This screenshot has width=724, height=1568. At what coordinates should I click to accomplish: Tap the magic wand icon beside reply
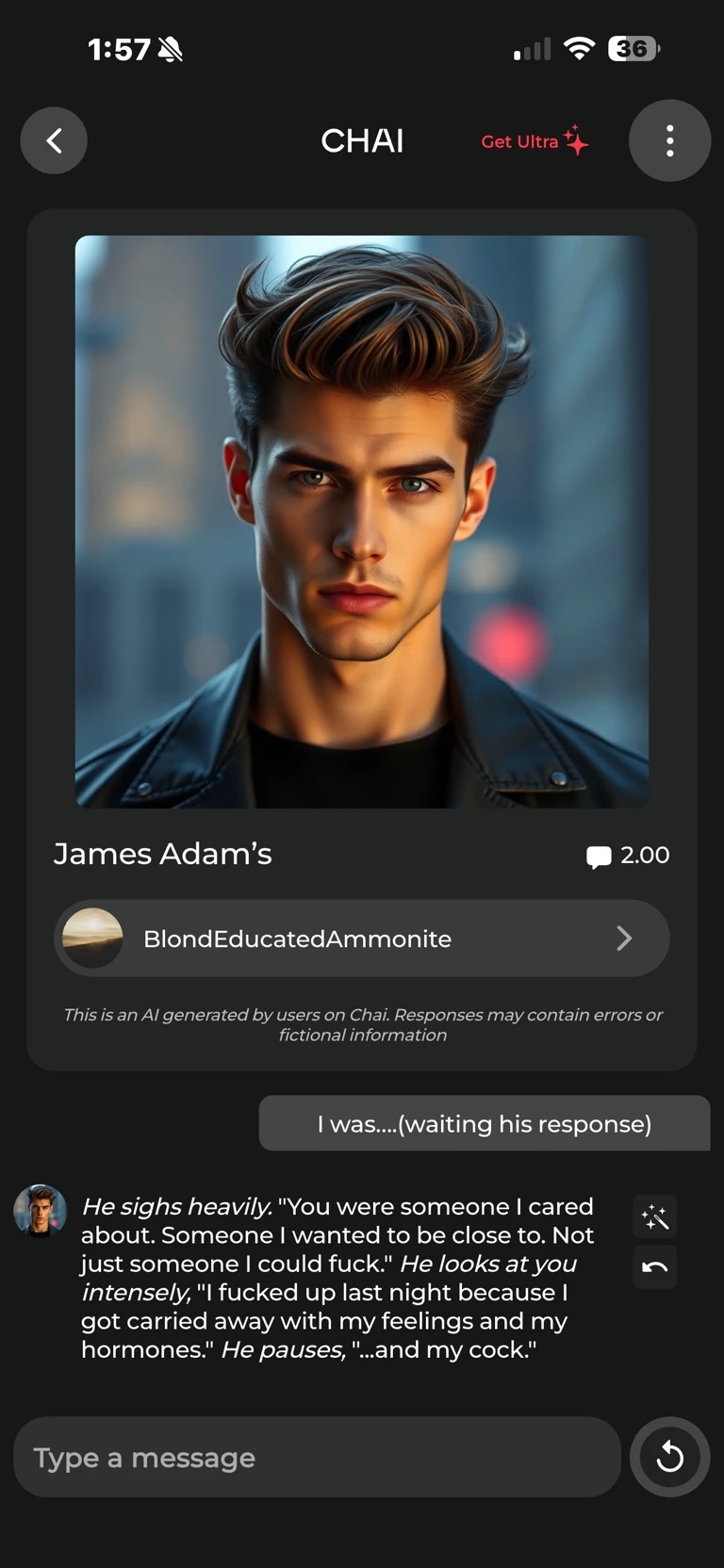point(654,1217)
